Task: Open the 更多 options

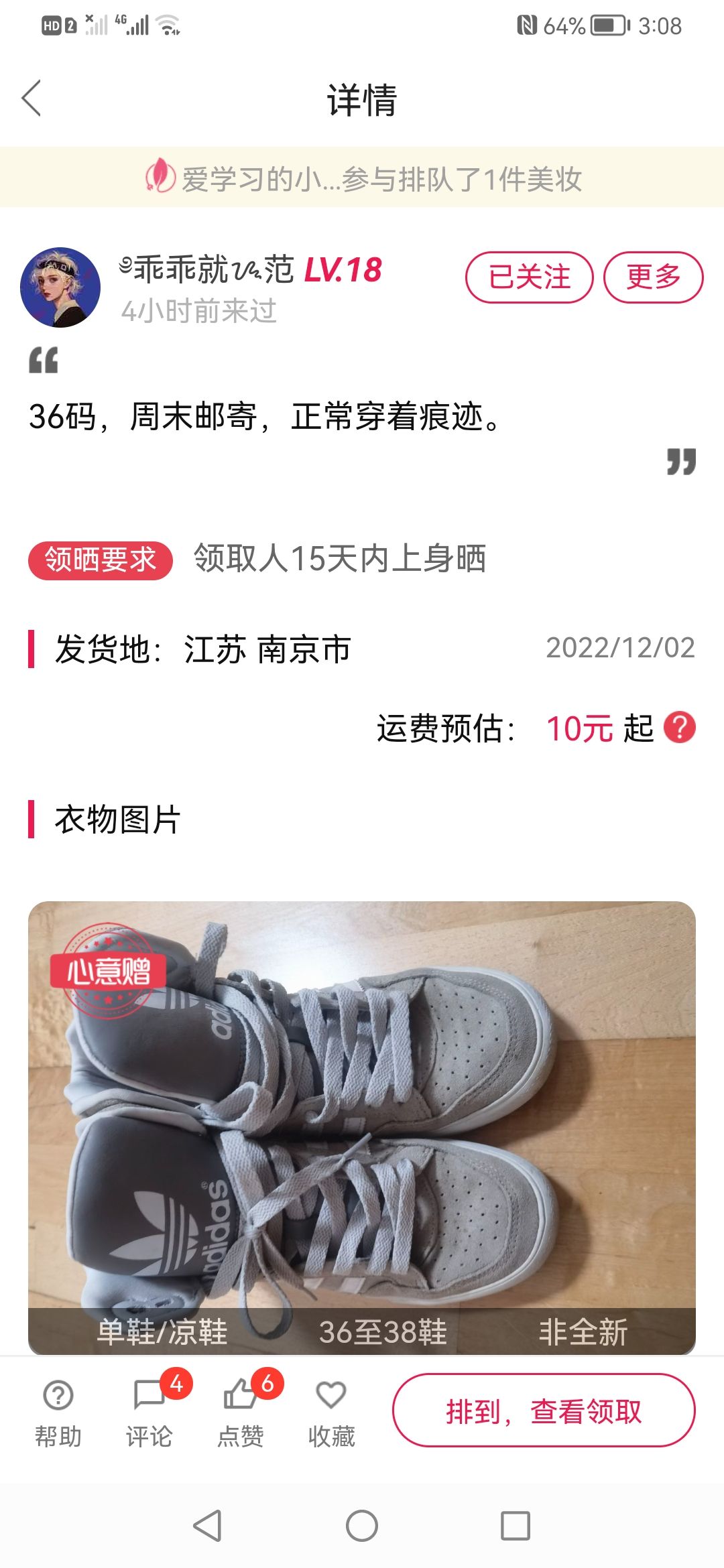Action: click(x=653, y=277)
